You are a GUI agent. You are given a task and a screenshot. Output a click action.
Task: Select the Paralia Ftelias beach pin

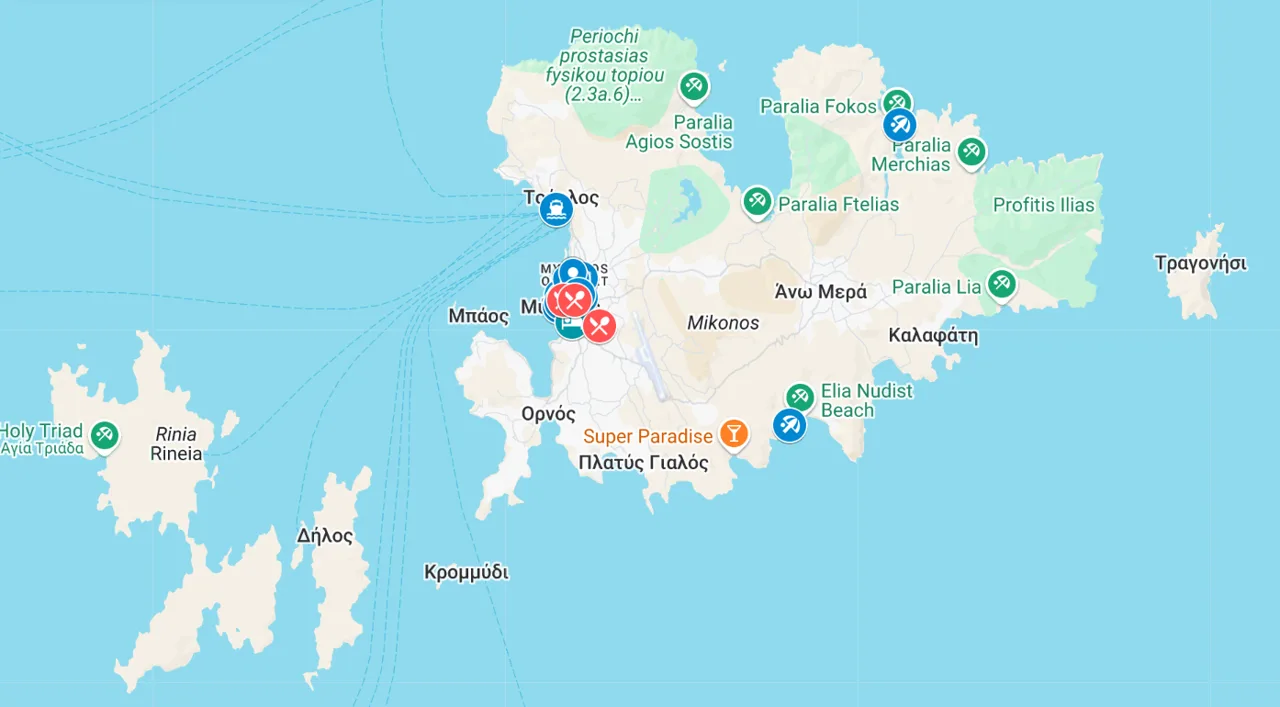tap(757, 201)
